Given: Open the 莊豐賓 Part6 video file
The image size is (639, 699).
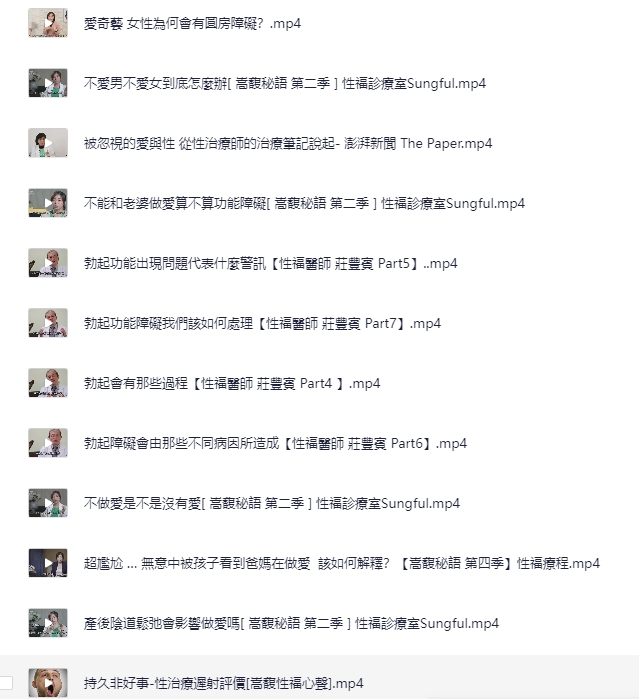Looking at the screenshot, I should click(275, 443).
